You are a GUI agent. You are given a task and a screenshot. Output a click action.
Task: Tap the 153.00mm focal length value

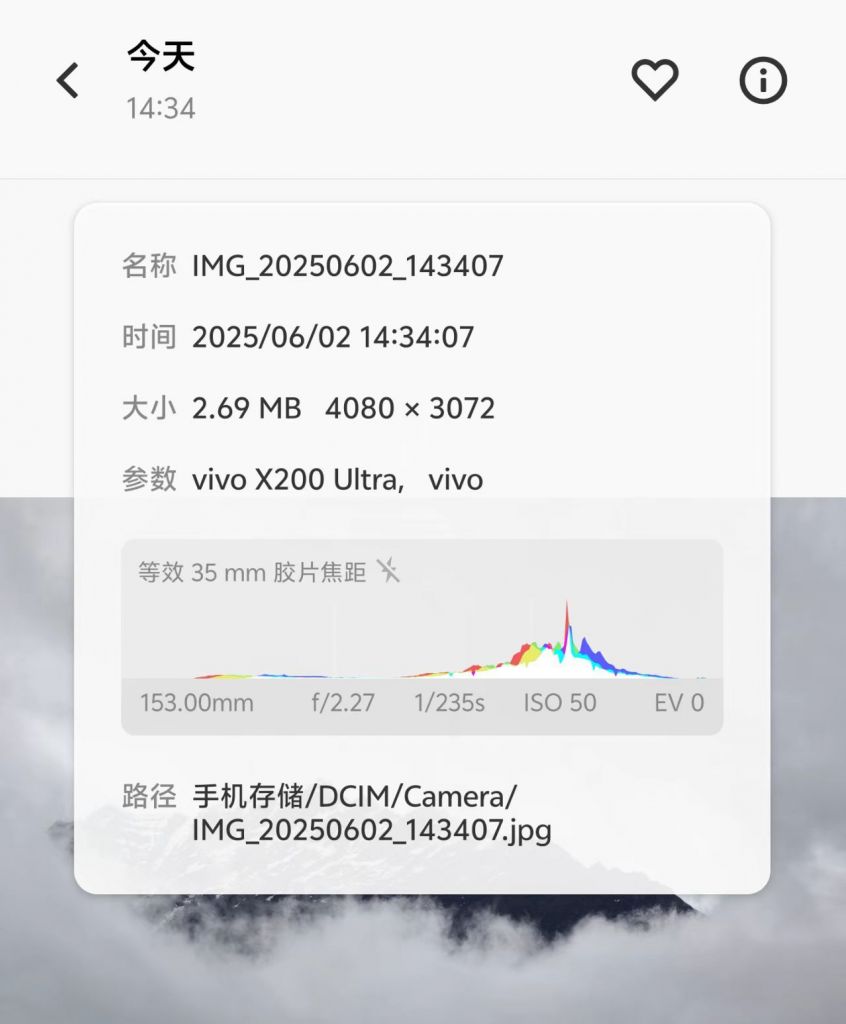pos(196,703)
